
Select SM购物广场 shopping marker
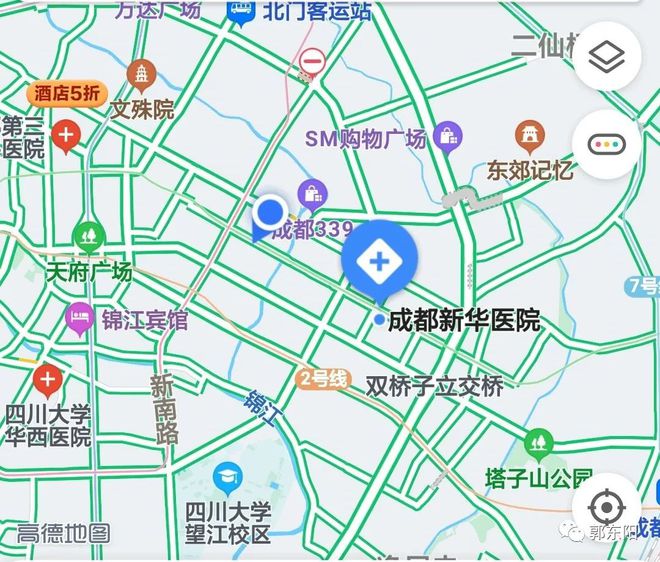click(x=448, y=135)
